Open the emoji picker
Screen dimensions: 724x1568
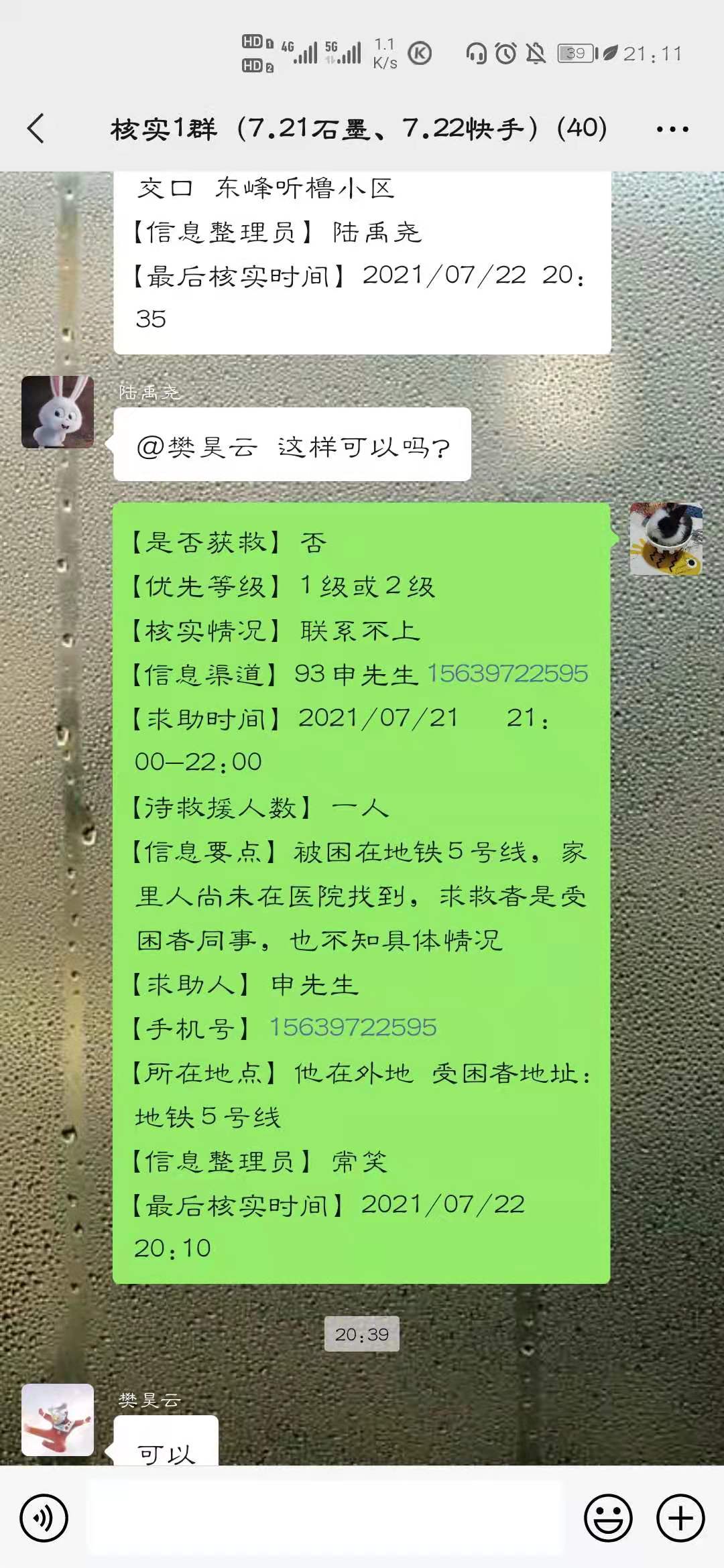pos(608,1518)
